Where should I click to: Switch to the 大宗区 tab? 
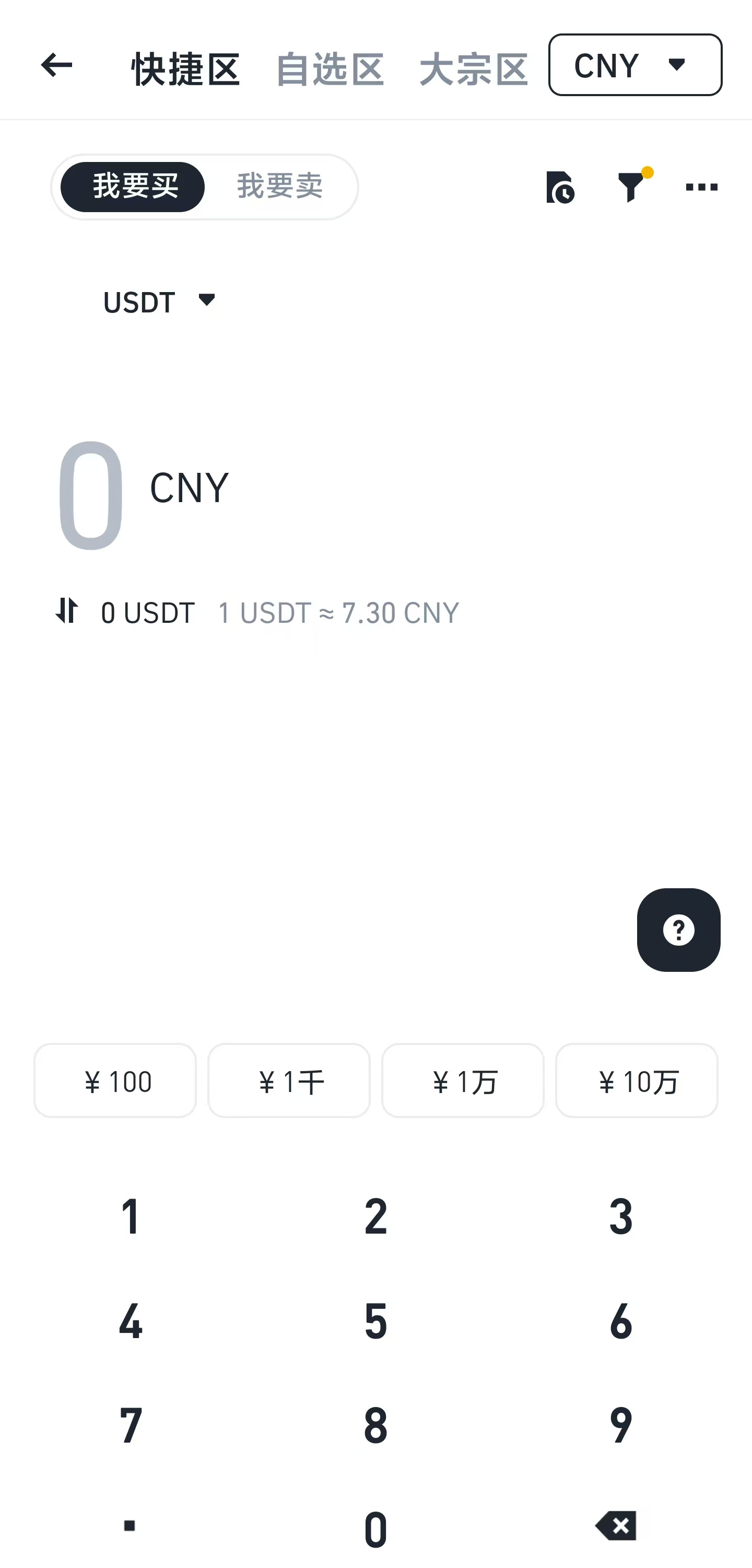point(473,68)
